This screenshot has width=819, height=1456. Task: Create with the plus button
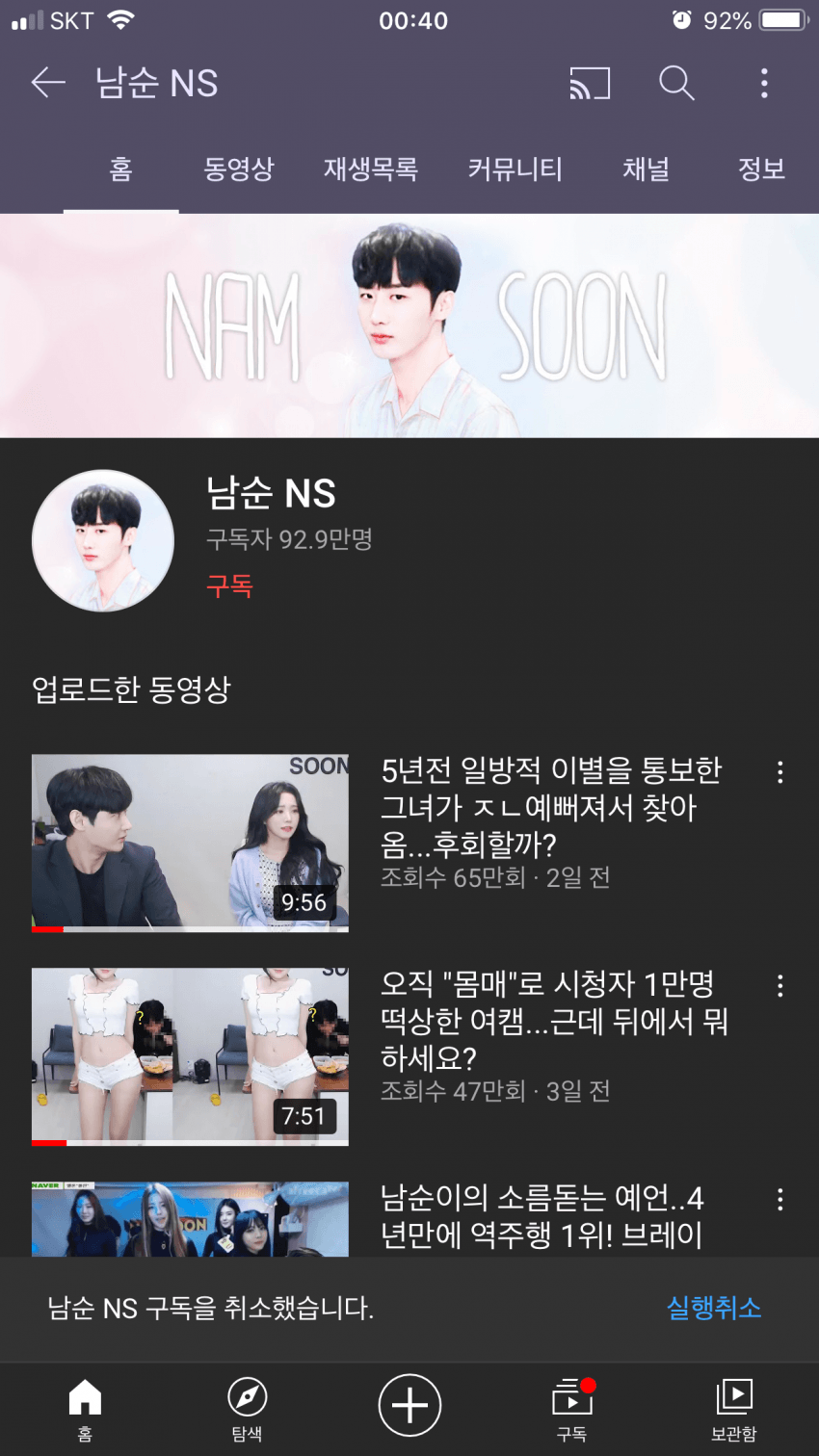coord(409,1406)
